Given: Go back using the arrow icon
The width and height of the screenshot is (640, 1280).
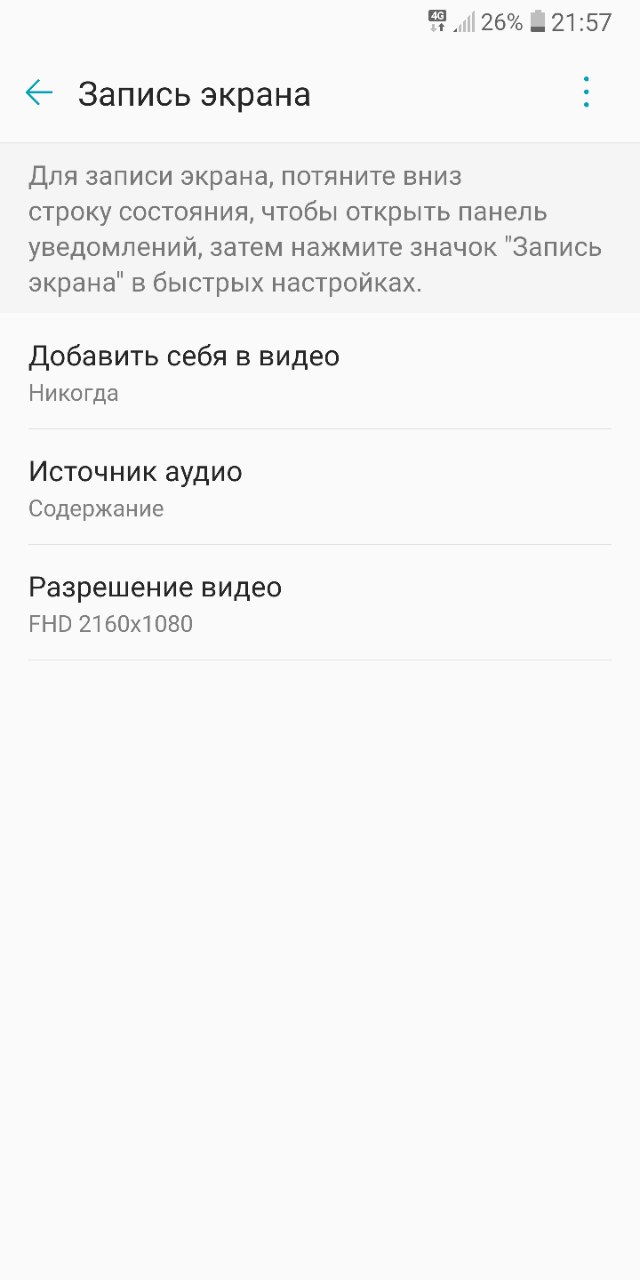Looking at the screenshot, I should click(39, 93).
